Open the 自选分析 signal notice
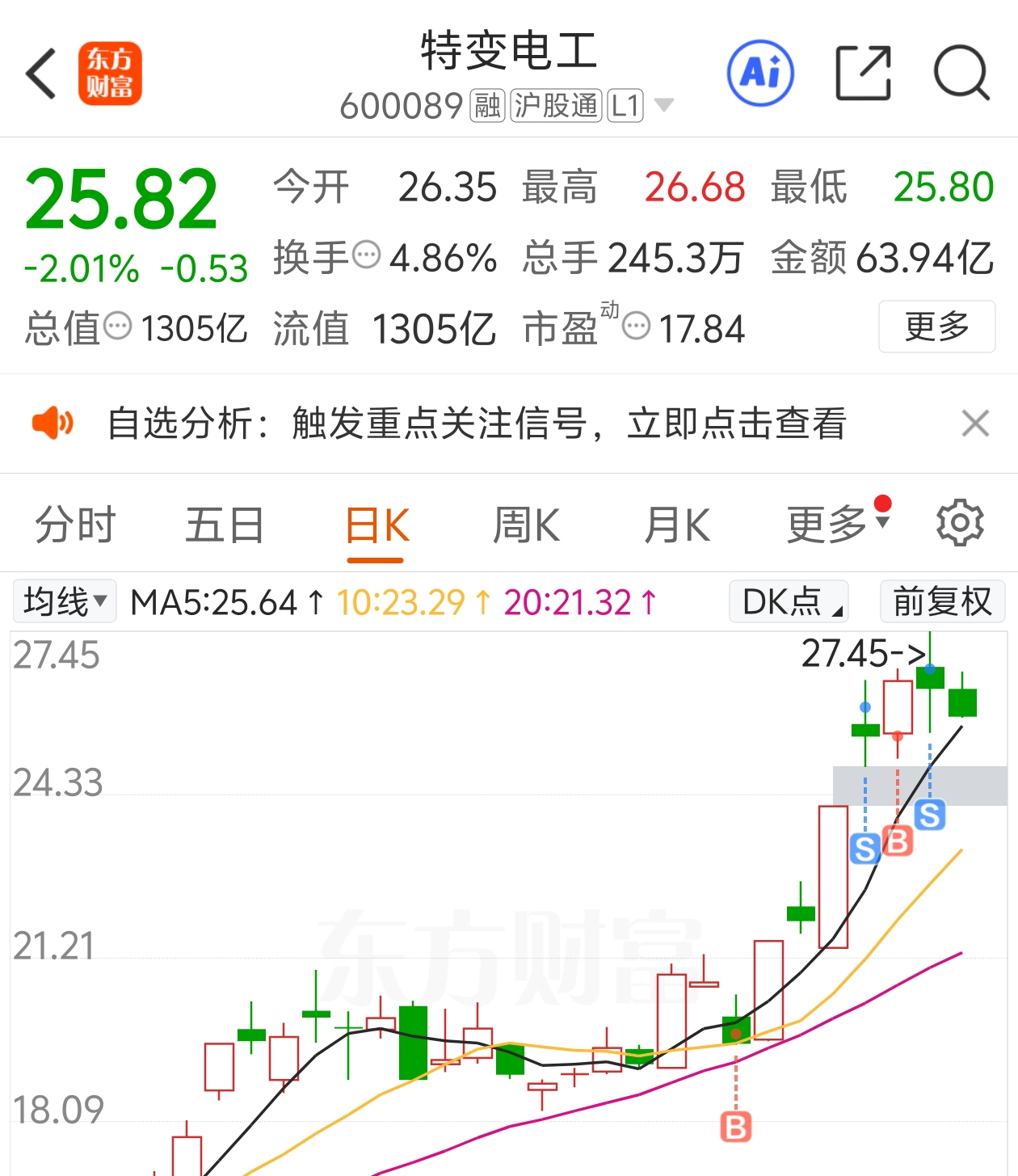Image resolution: width=1018 pixels, height=1176 pixels. tap(477, 424)
